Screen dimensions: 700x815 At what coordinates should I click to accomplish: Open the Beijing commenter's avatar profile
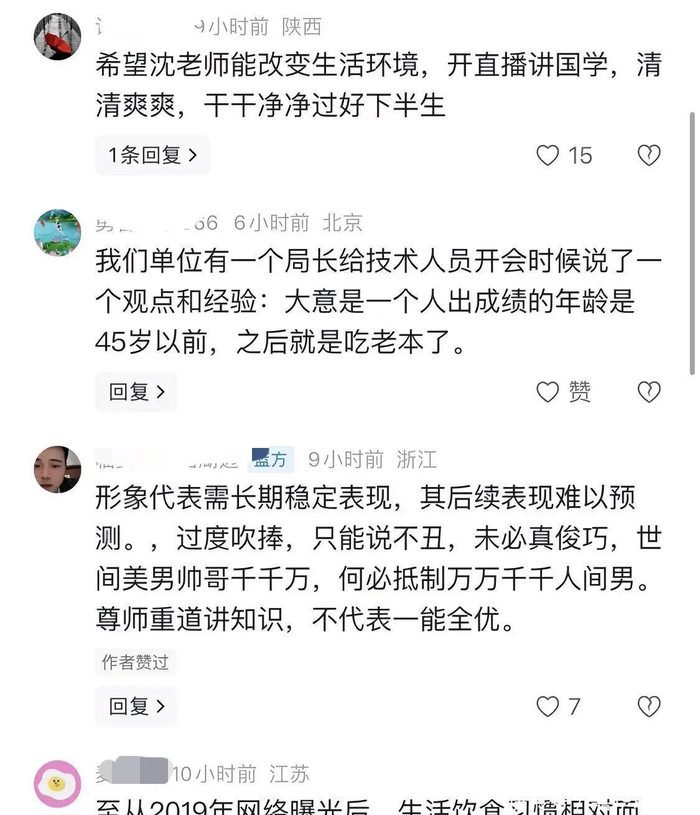coord(57,233)
